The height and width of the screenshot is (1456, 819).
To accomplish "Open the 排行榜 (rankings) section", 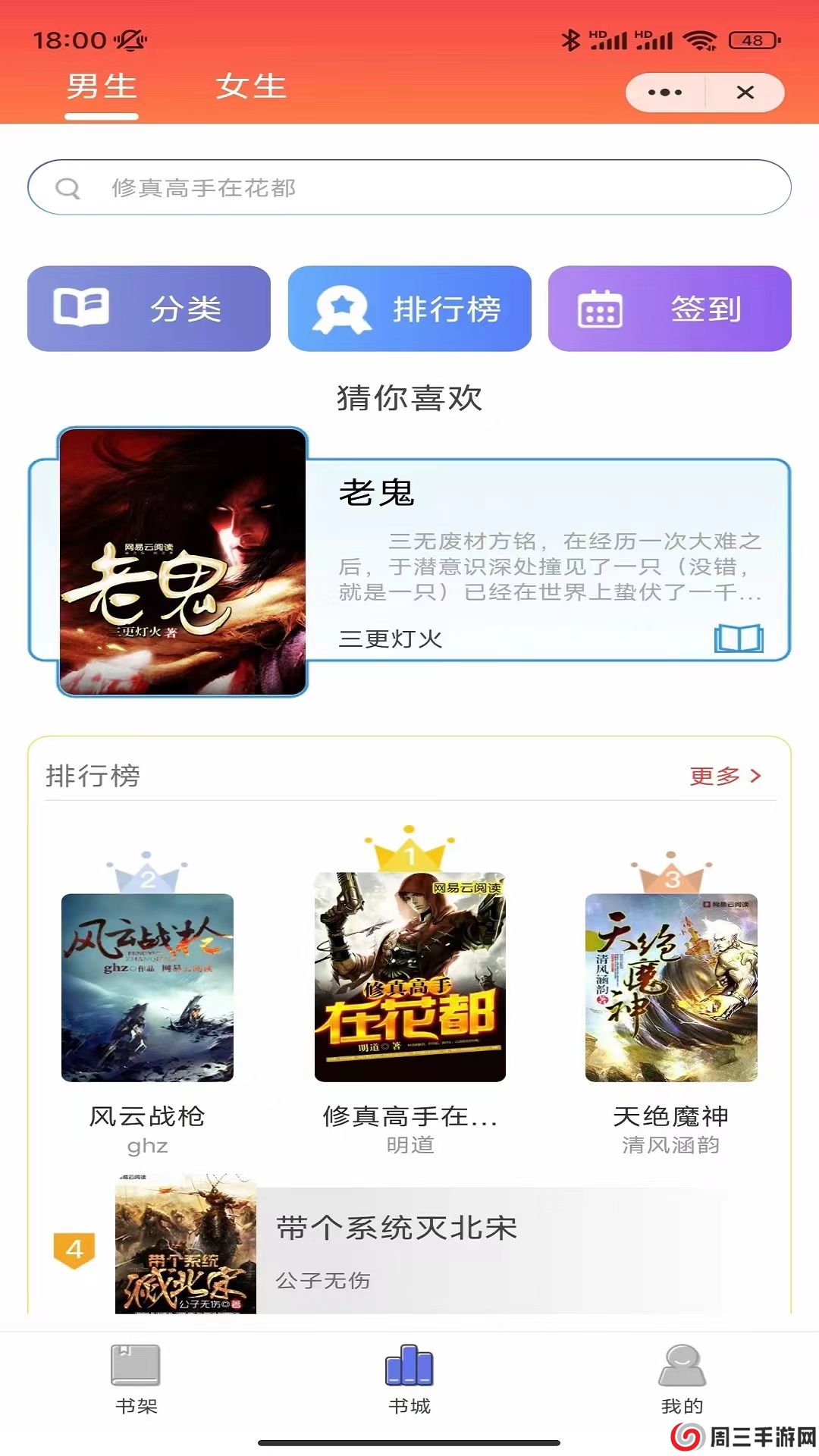I will click(409, 308).
